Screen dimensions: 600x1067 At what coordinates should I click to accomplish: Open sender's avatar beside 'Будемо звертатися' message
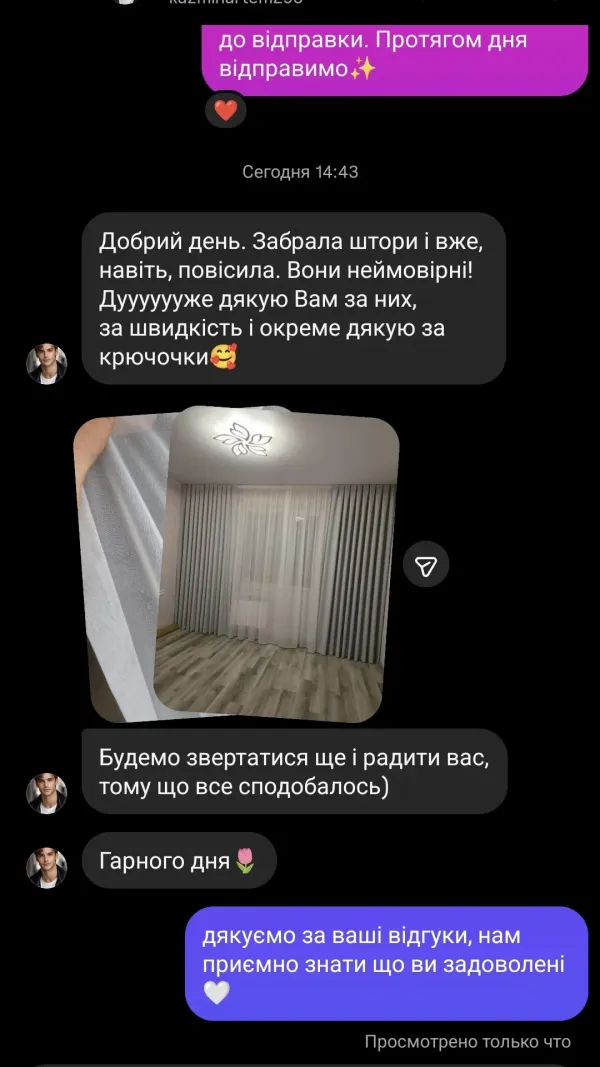pos(47,793)
